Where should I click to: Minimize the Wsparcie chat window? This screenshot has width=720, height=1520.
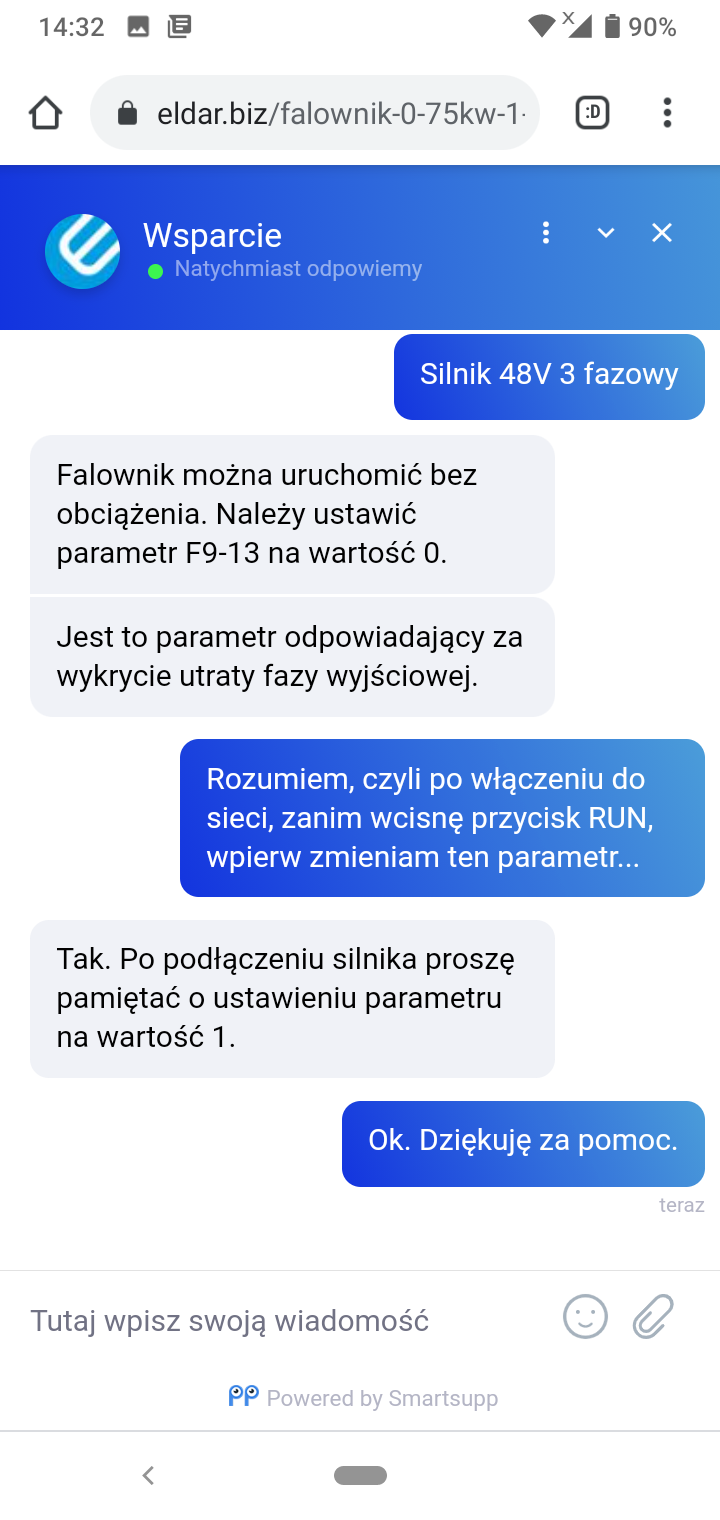click(x=605, y=233)
